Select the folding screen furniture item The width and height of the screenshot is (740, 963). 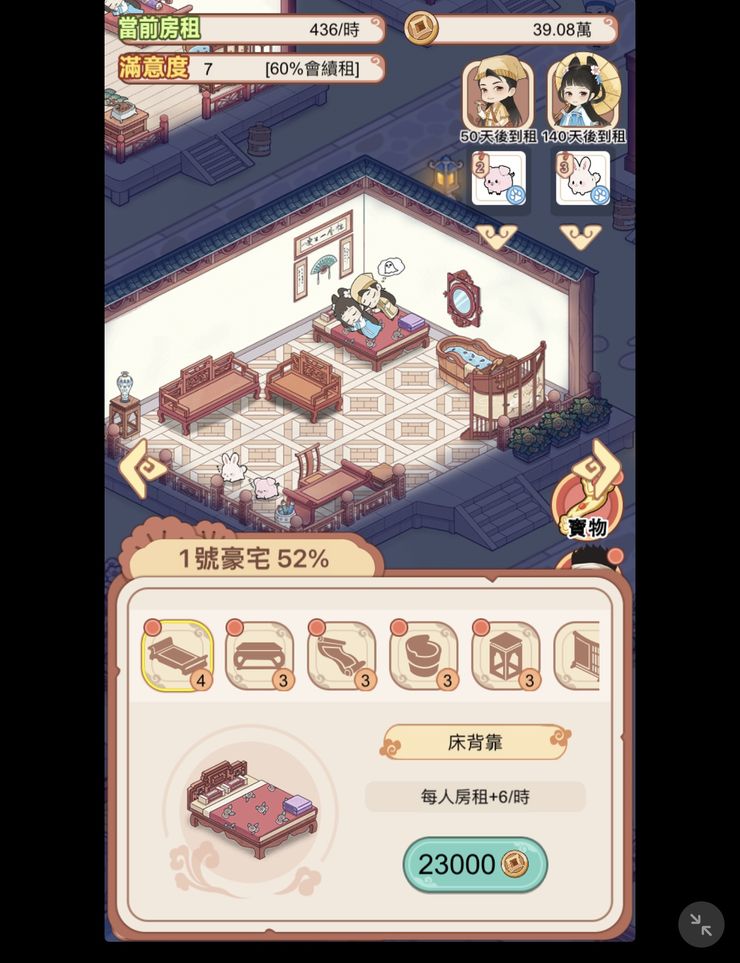click(x=580, y=656)
